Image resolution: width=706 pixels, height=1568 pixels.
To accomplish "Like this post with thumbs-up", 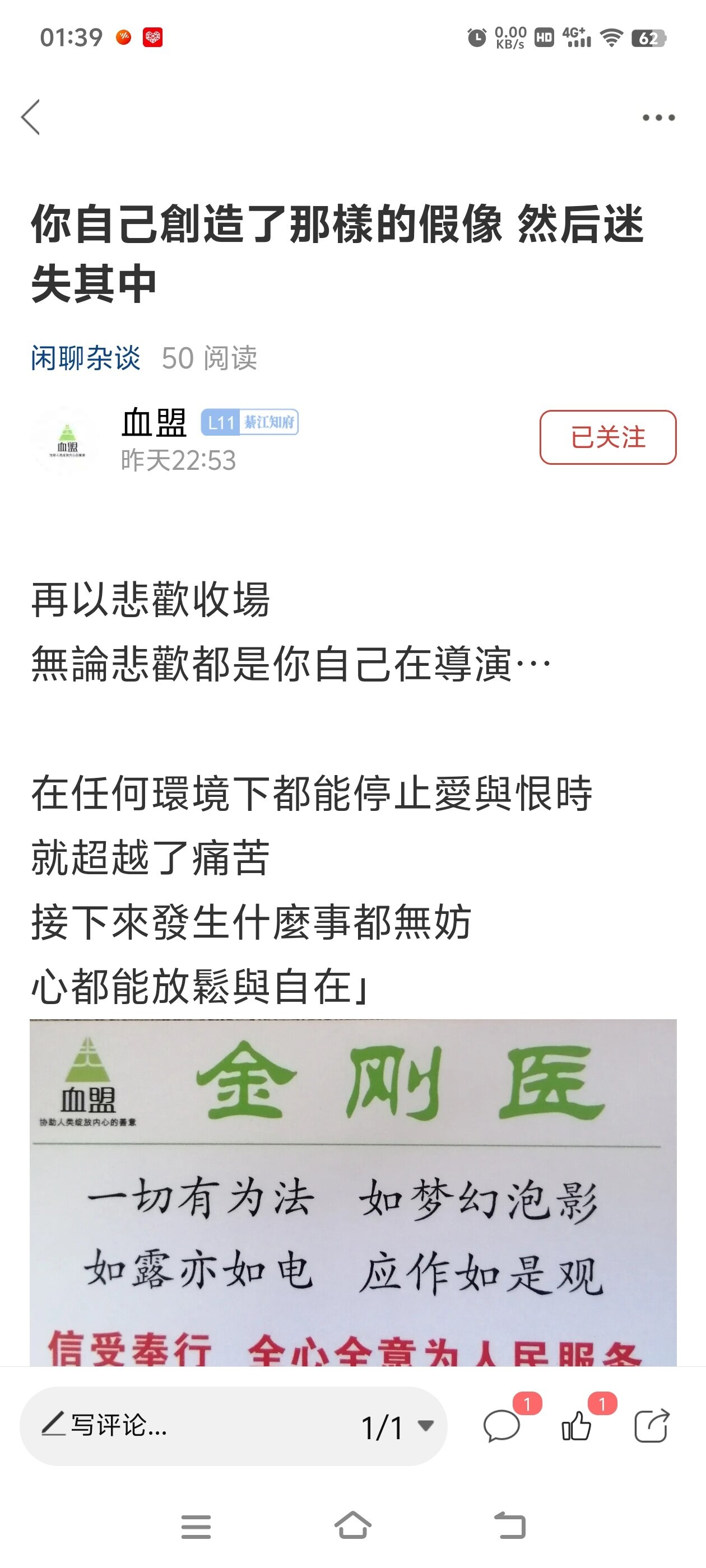I will click(576, 1426).
